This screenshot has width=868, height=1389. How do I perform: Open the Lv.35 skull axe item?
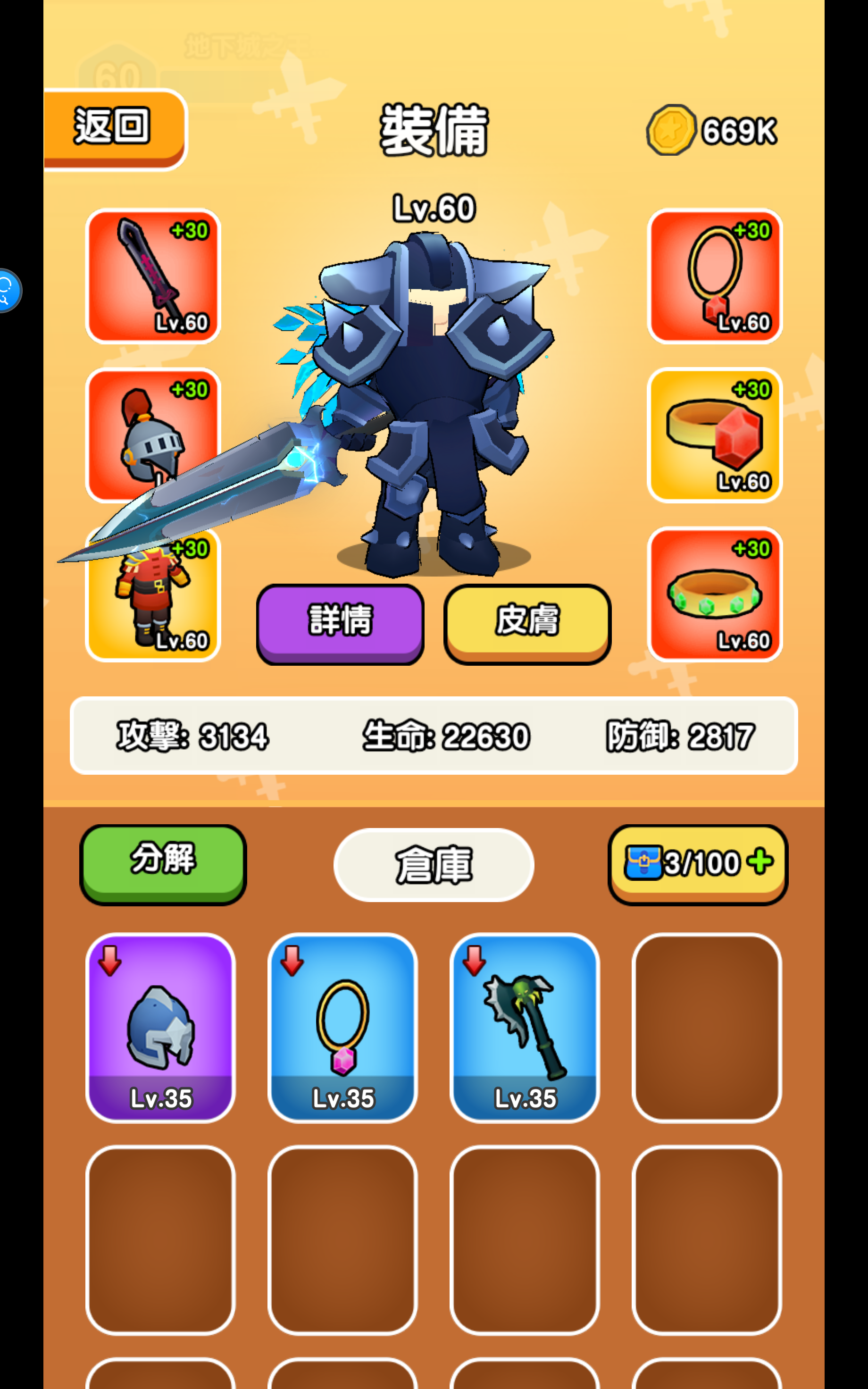pyautogui.click(x=525, y=1028)
